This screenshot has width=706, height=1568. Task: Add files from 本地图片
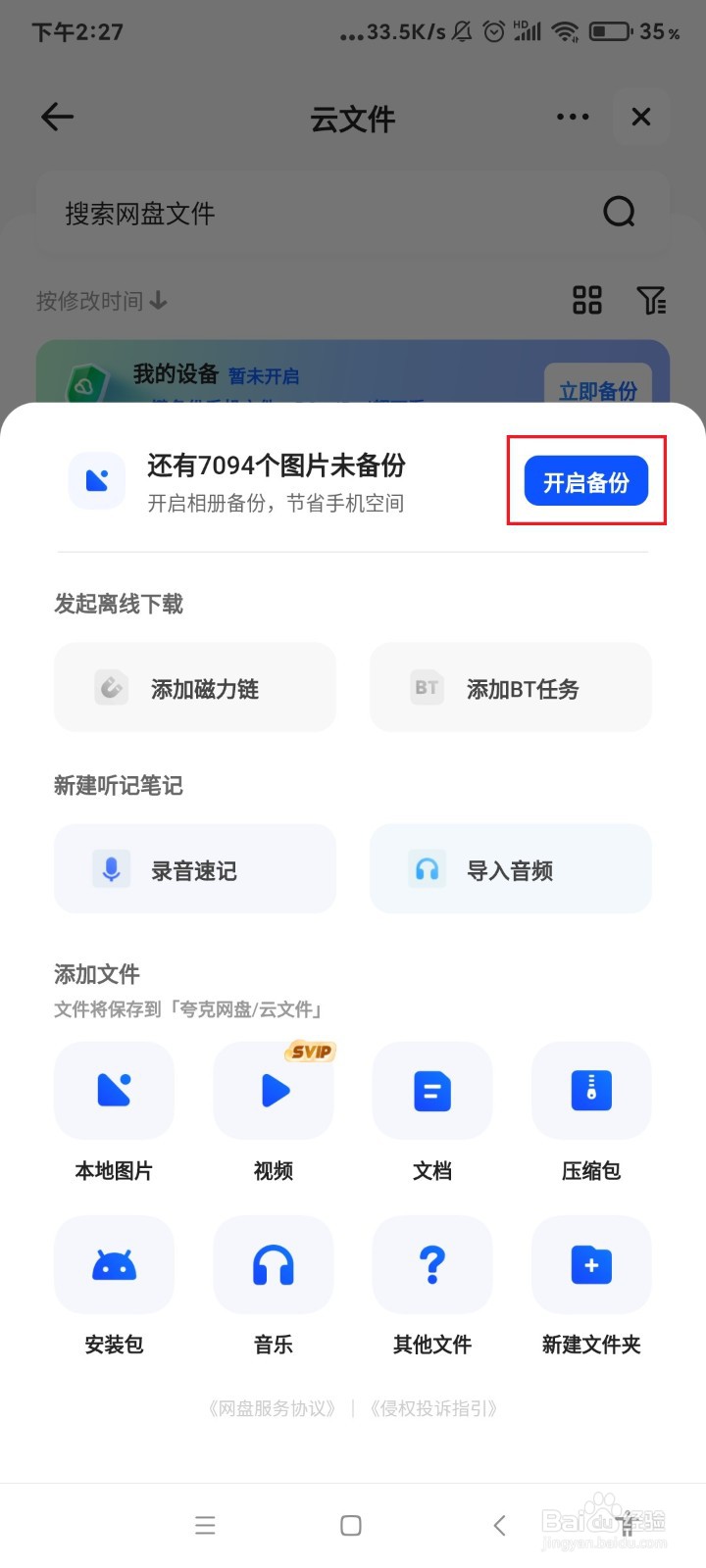point(114,1112)
